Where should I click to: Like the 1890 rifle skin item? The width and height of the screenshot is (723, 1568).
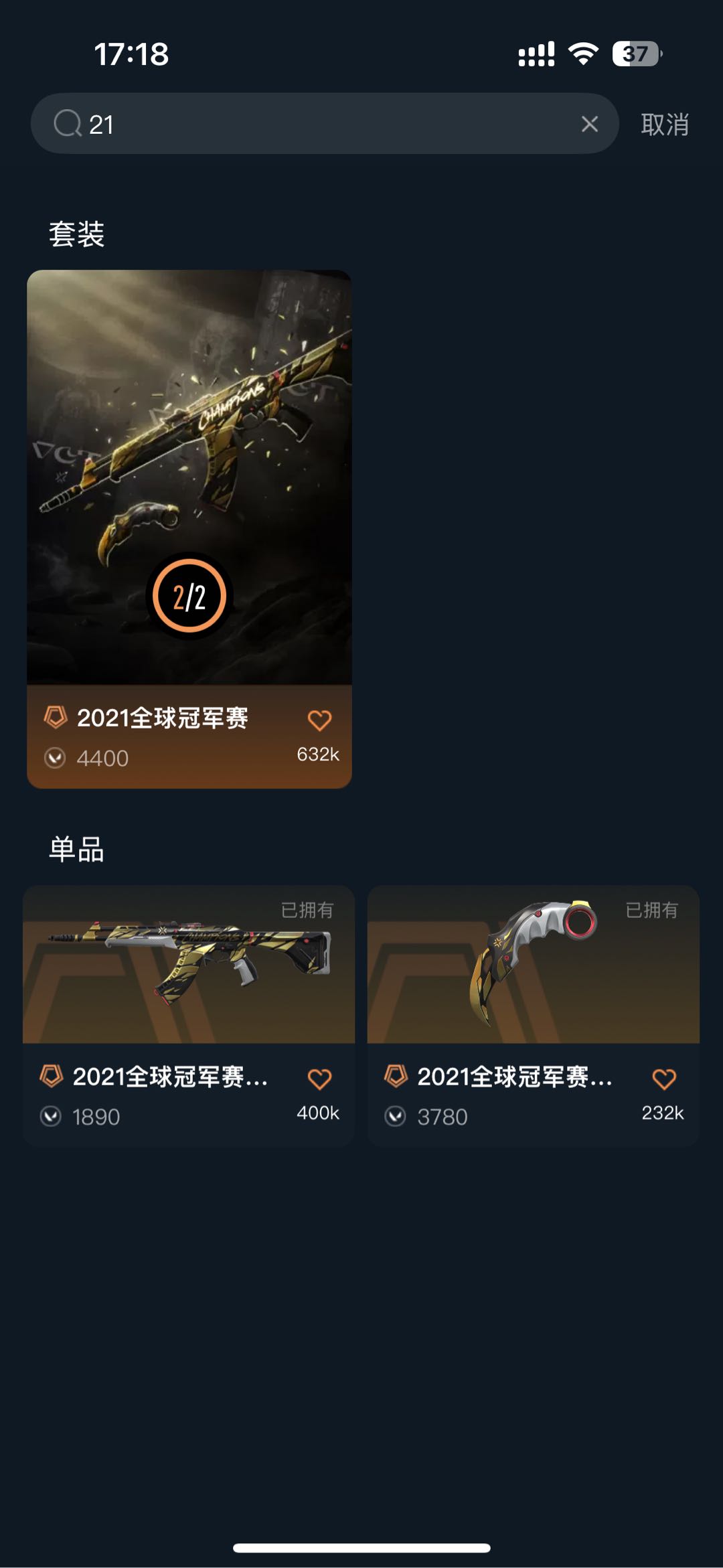tap(319, 1079)
